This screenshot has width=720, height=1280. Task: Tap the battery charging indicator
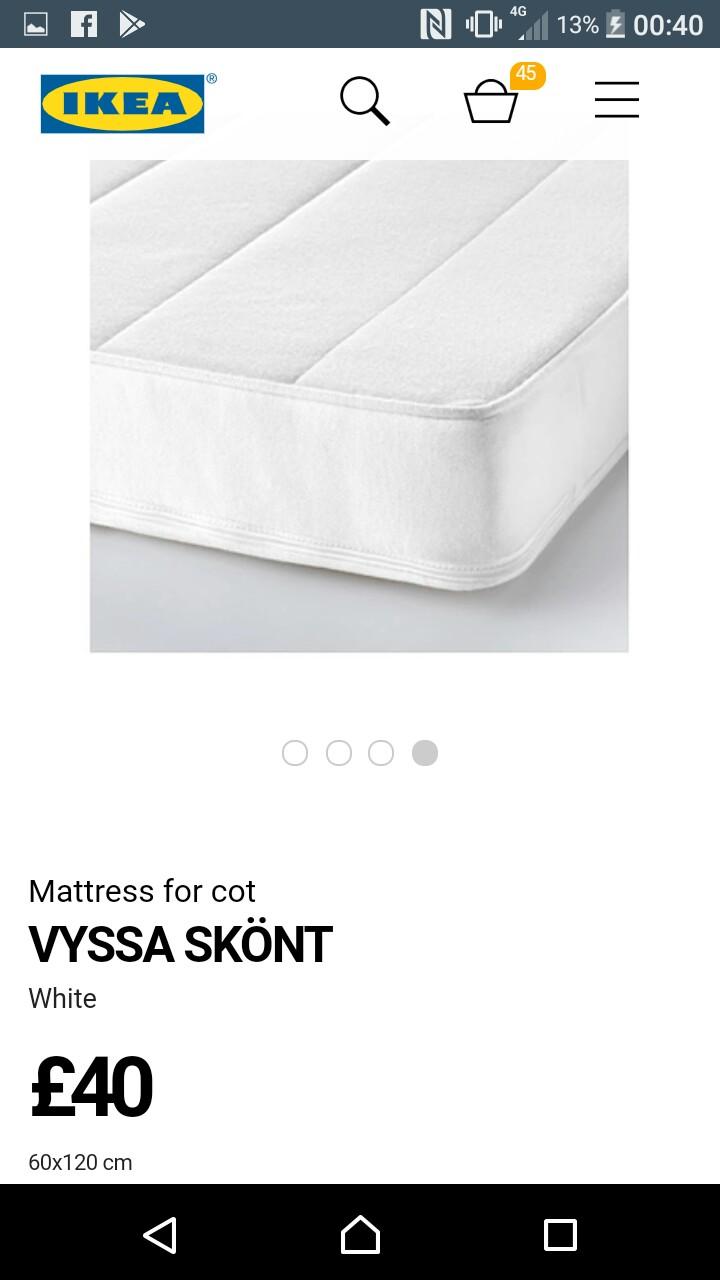pyautogui.click(x=616, y=24)
